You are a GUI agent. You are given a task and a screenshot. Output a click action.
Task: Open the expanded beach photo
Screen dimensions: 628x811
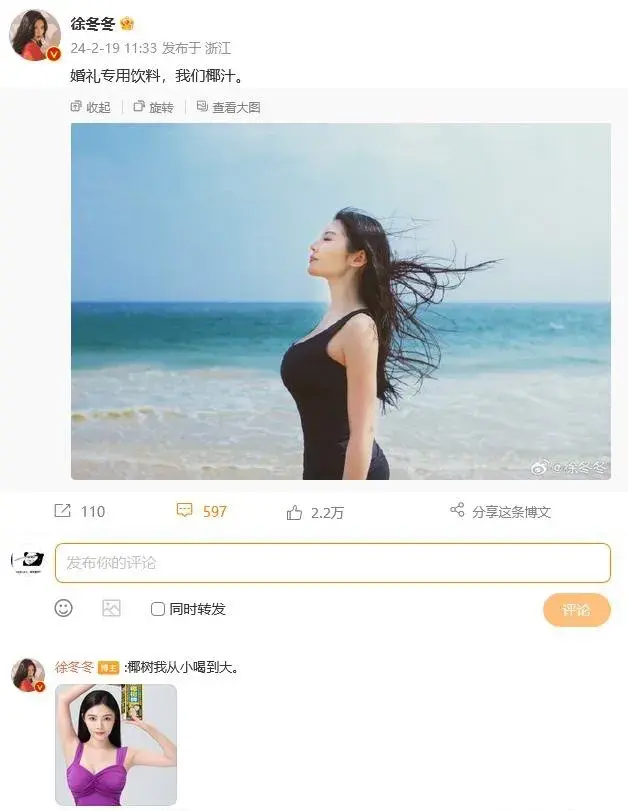pos(340,301)
